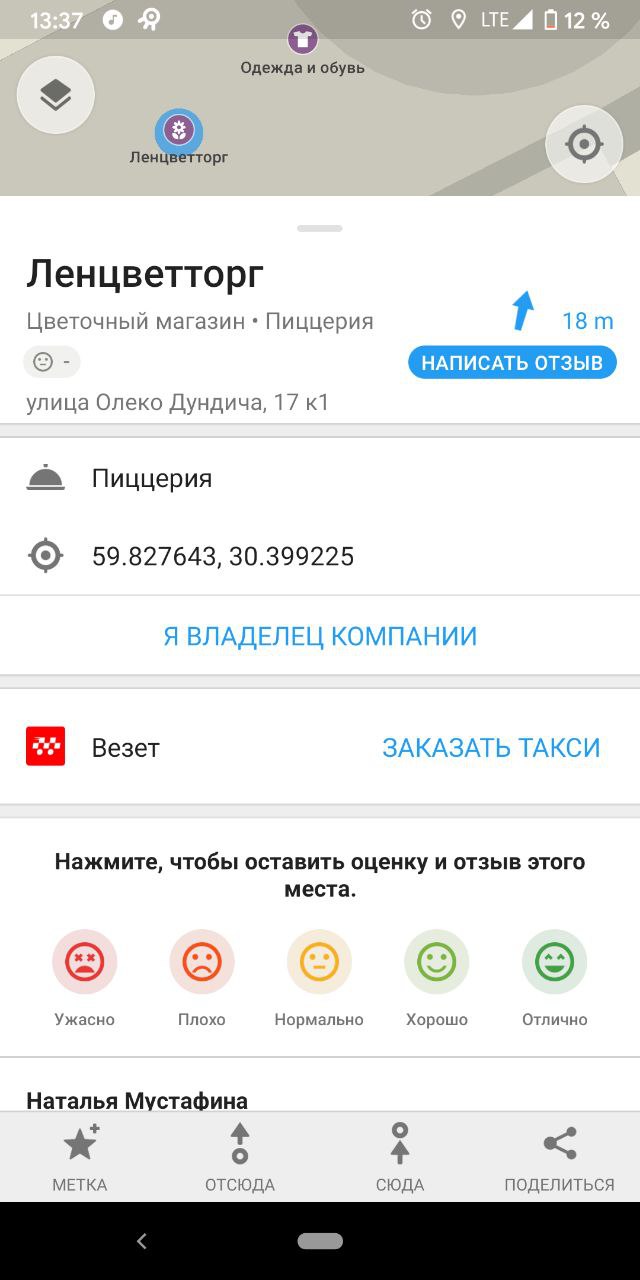Set route destination with СЮДА
The height and width of the screenshot is (1280, 640).
[x=400, y=1157]
